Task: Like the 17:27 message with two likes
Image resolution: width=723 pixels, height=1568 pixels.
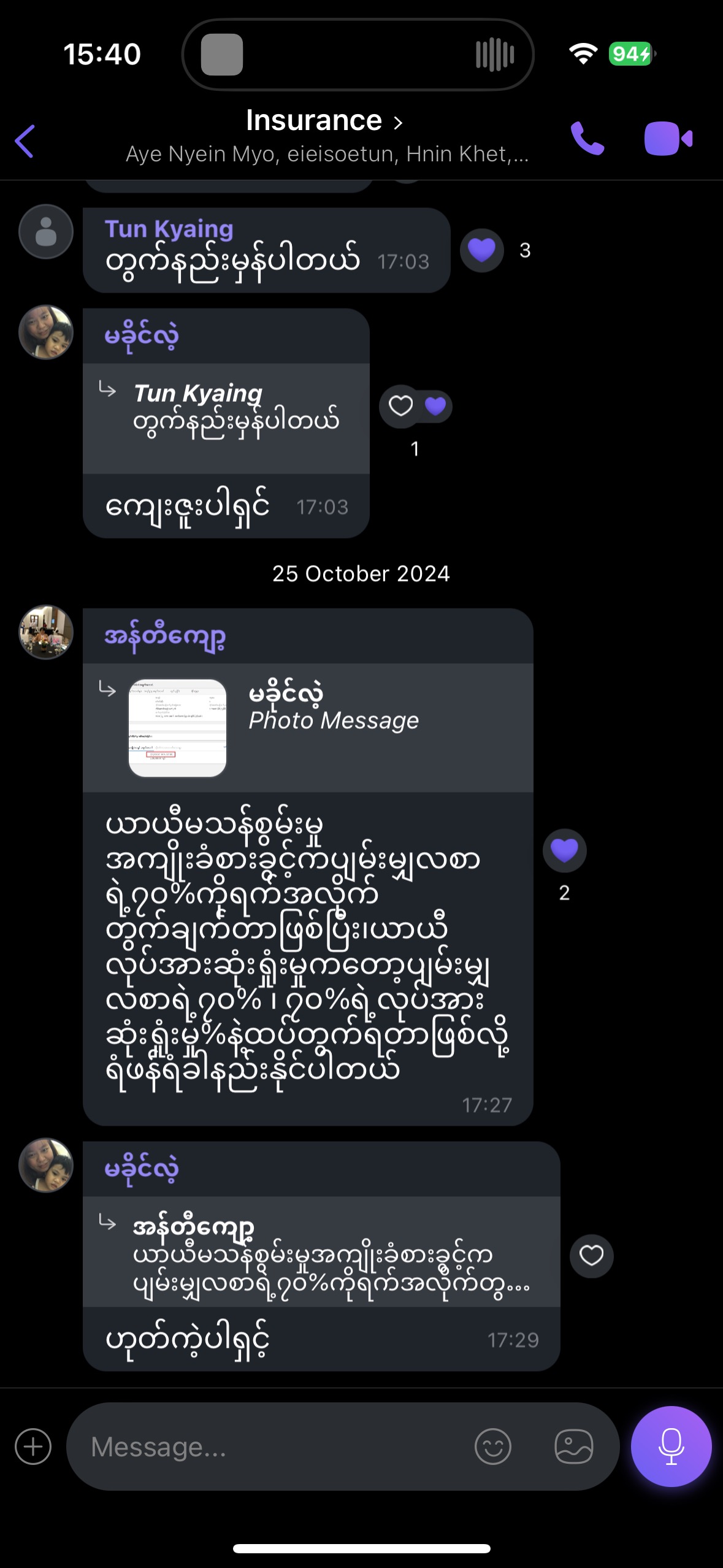Action: click(x=564, y=850)
